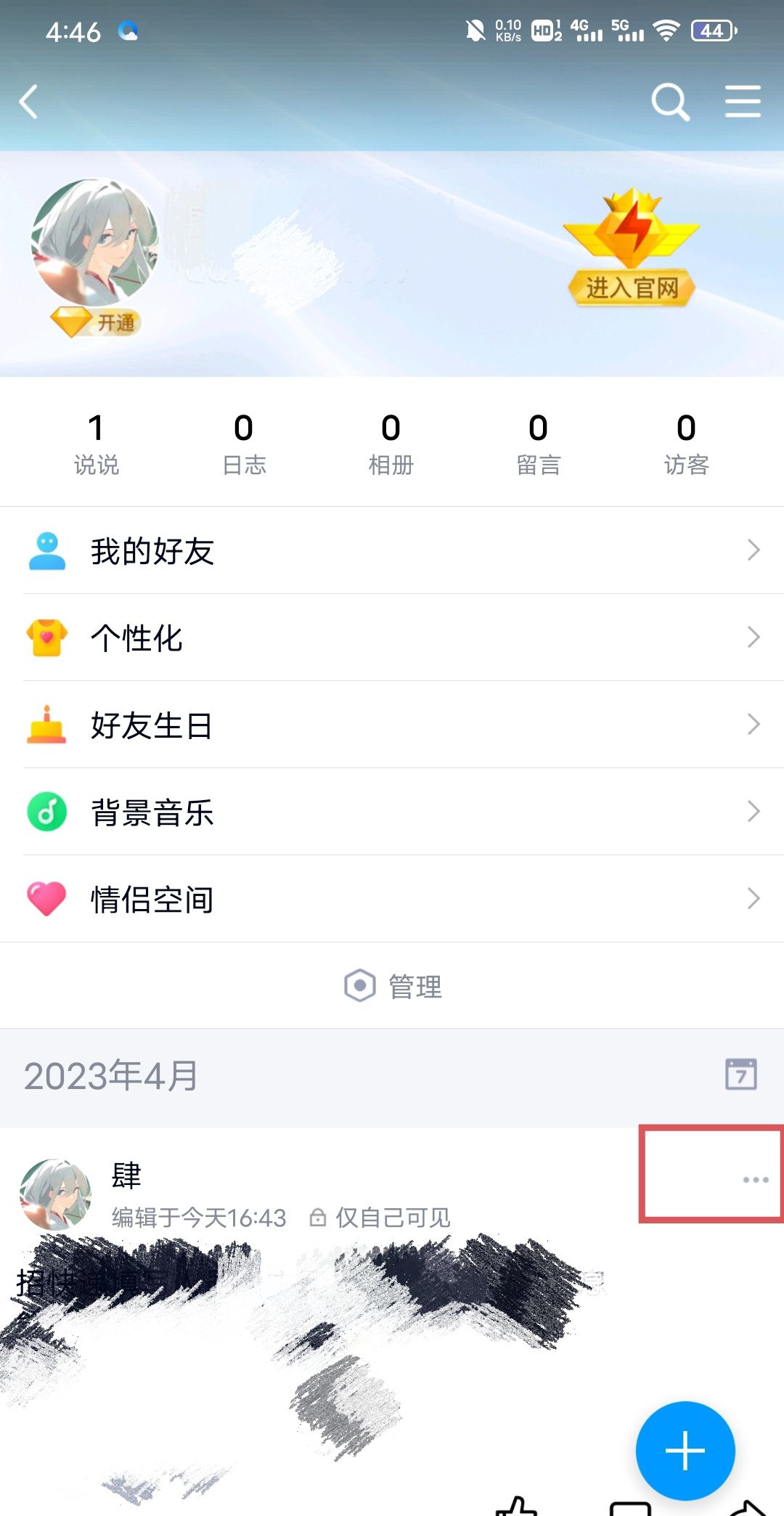Tap the birthday cake icon for 好友生日
The image size is (784, 1516).
[x=46, y=725]
